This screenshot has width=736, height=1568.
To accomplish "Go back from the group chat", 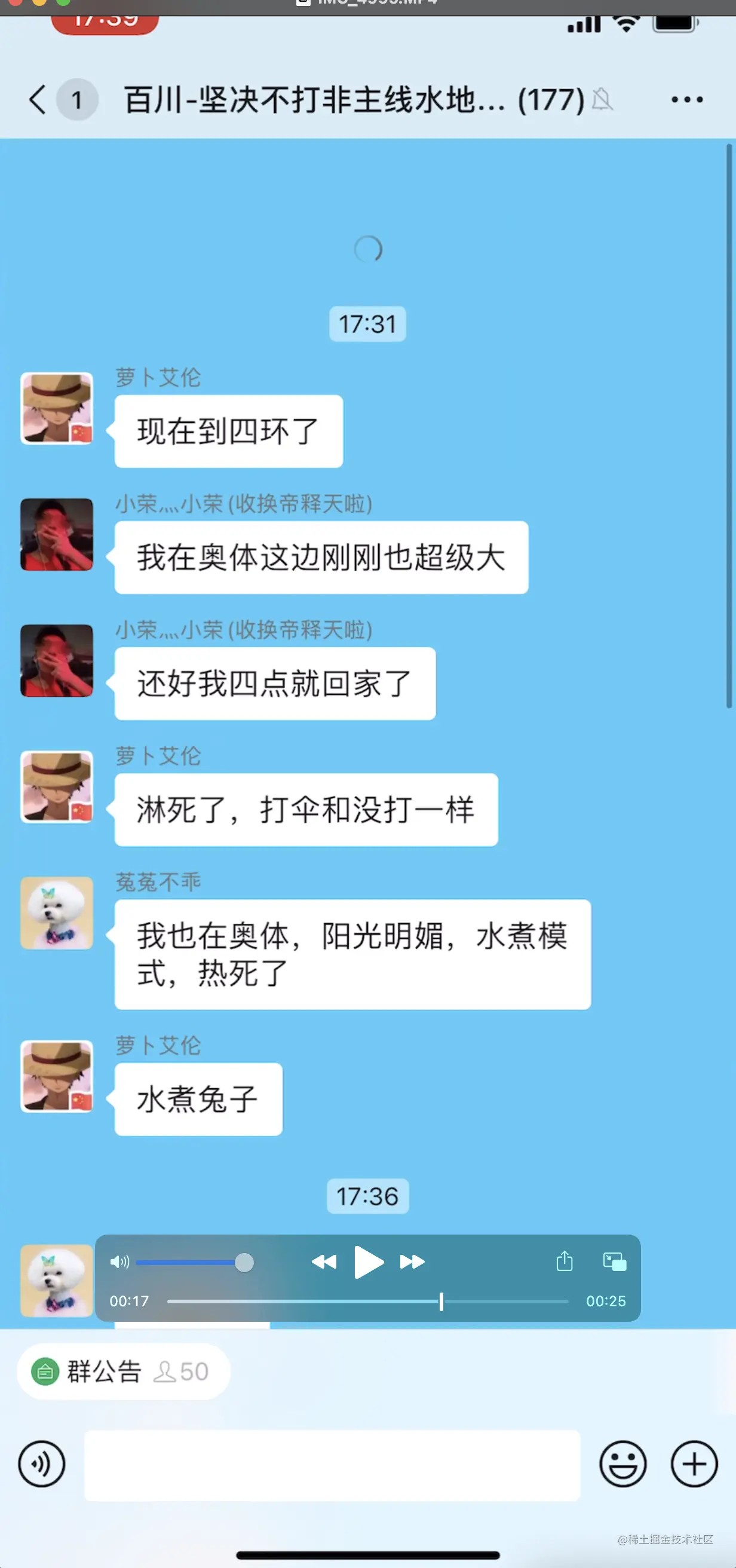I will tap(38, 99).
